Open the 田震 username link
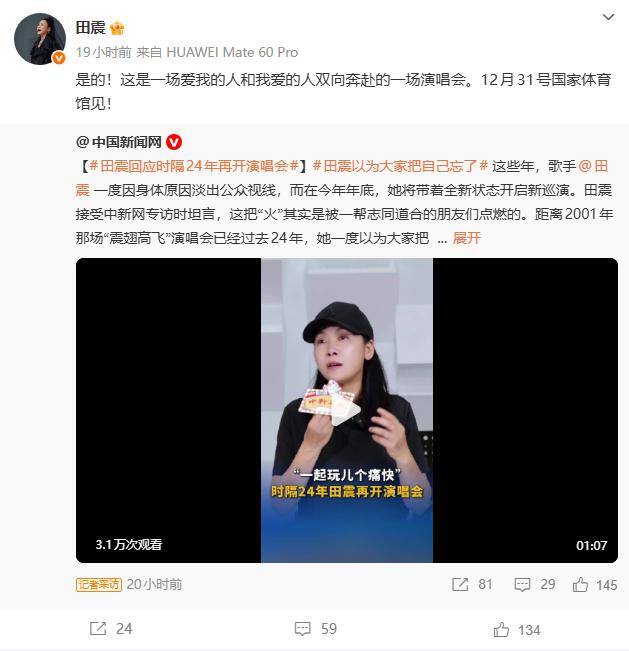The height and width of the screenshot is (651, 629). 91,27
